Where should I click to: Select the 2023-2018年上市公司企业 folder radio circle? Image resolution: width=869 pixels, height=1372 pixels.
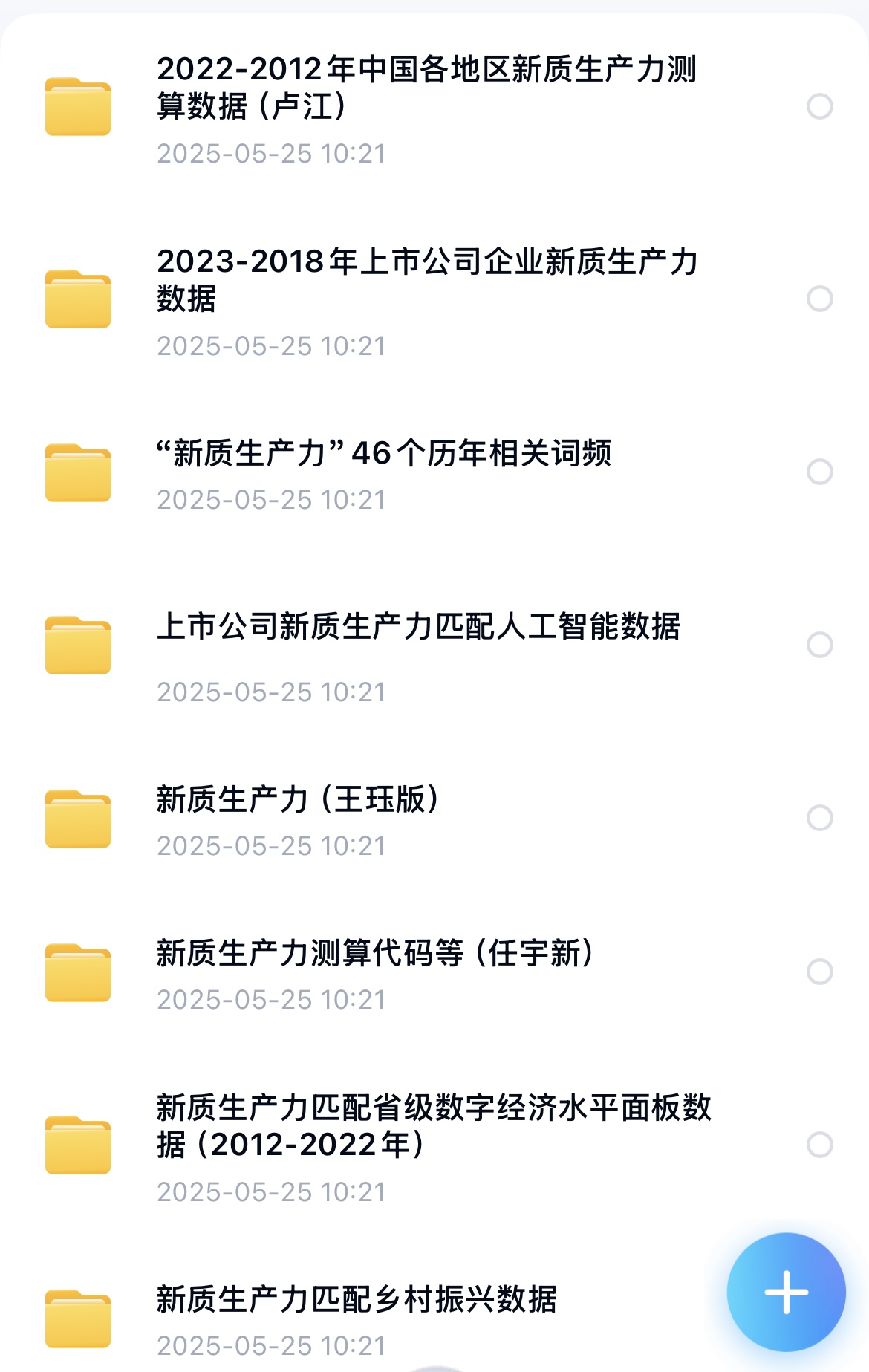pyautogui.click(x=819, y=299)
